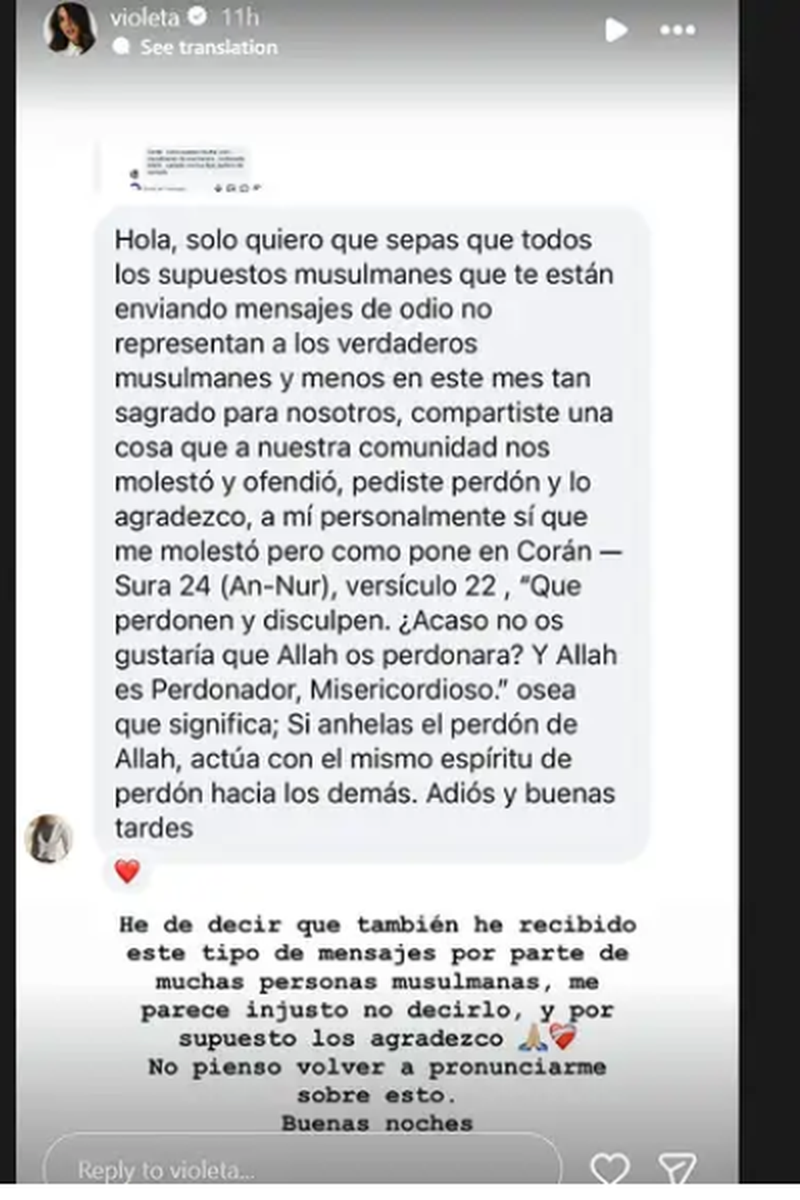Open violeta's profile from her username
Image resolution: width=800 pixels, height=1200 pixels.
[148, 17]
